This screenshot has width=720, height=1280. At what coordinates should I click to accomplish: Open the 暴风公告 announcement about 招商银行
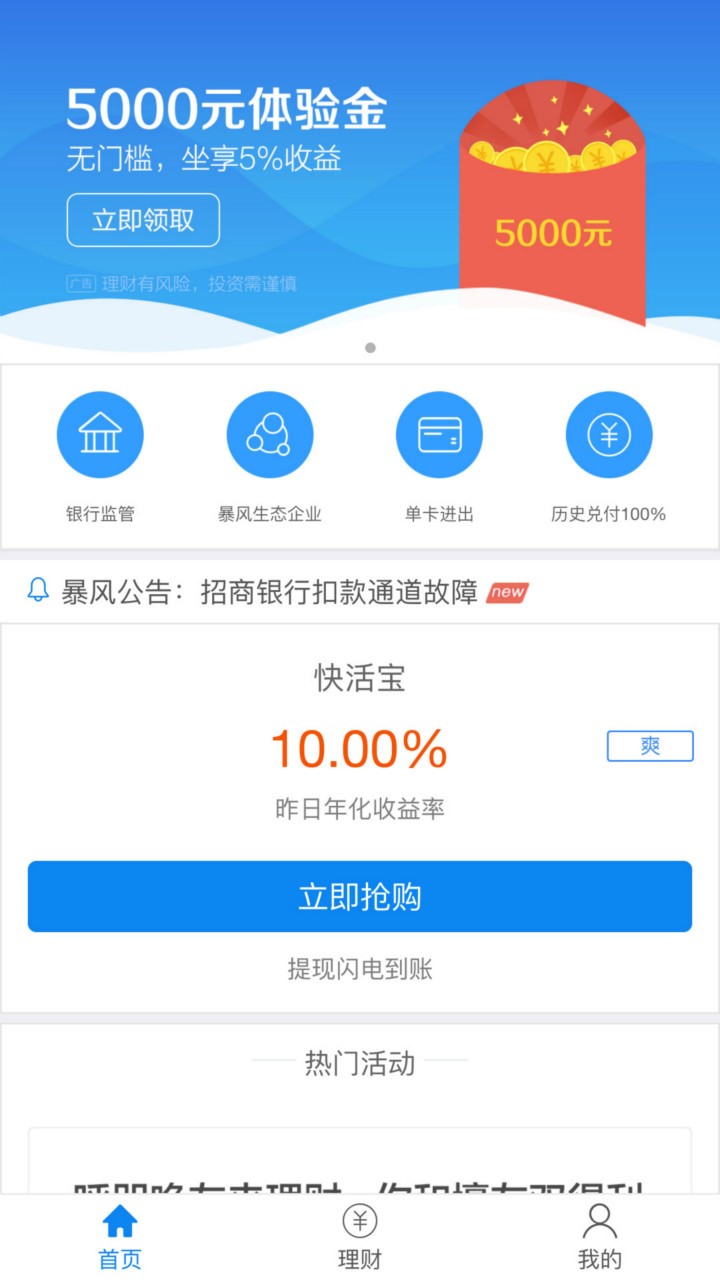click(x=340, y=592)
